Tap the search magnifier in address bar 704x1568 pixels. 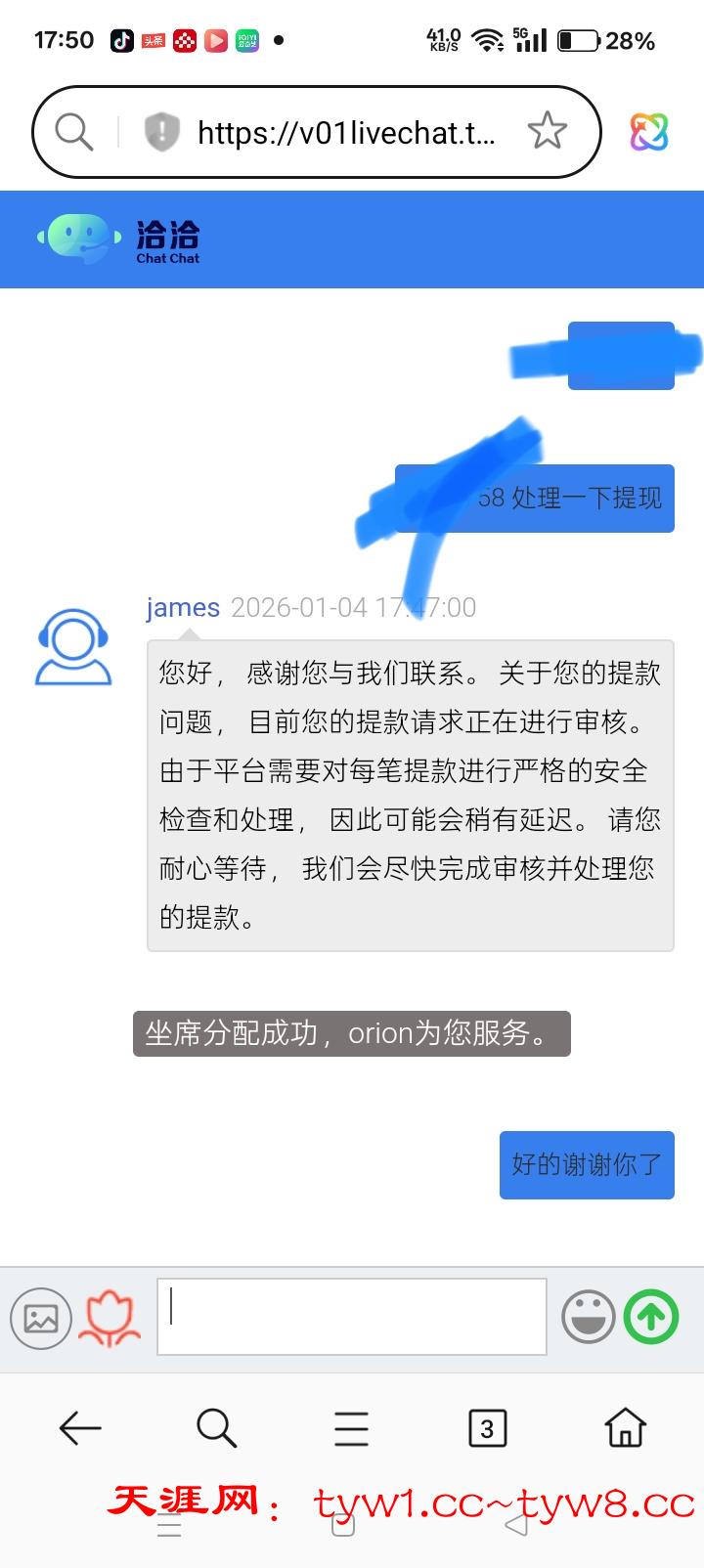point(73,131)
